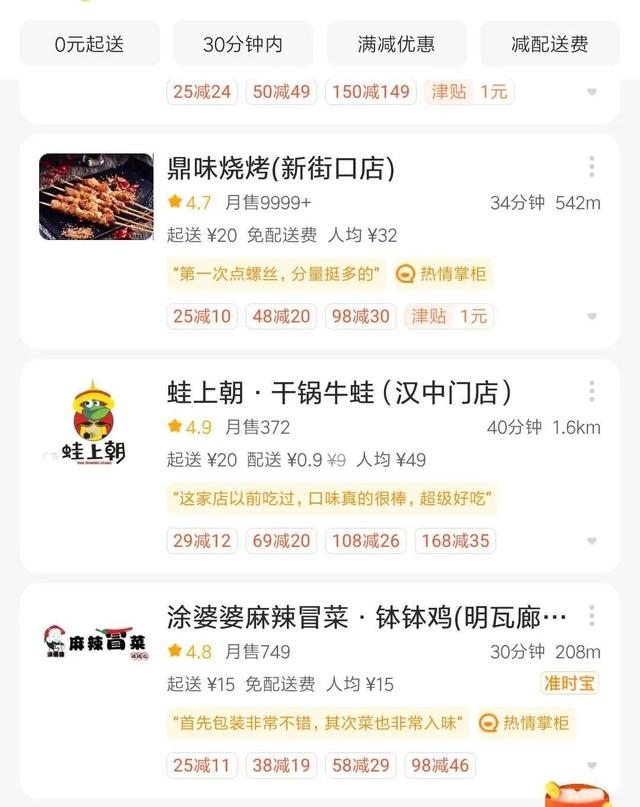640x807 pixels.
Task: Expand 蛙上朝 promotions with the arrow
Action: [x=592, y=541]
